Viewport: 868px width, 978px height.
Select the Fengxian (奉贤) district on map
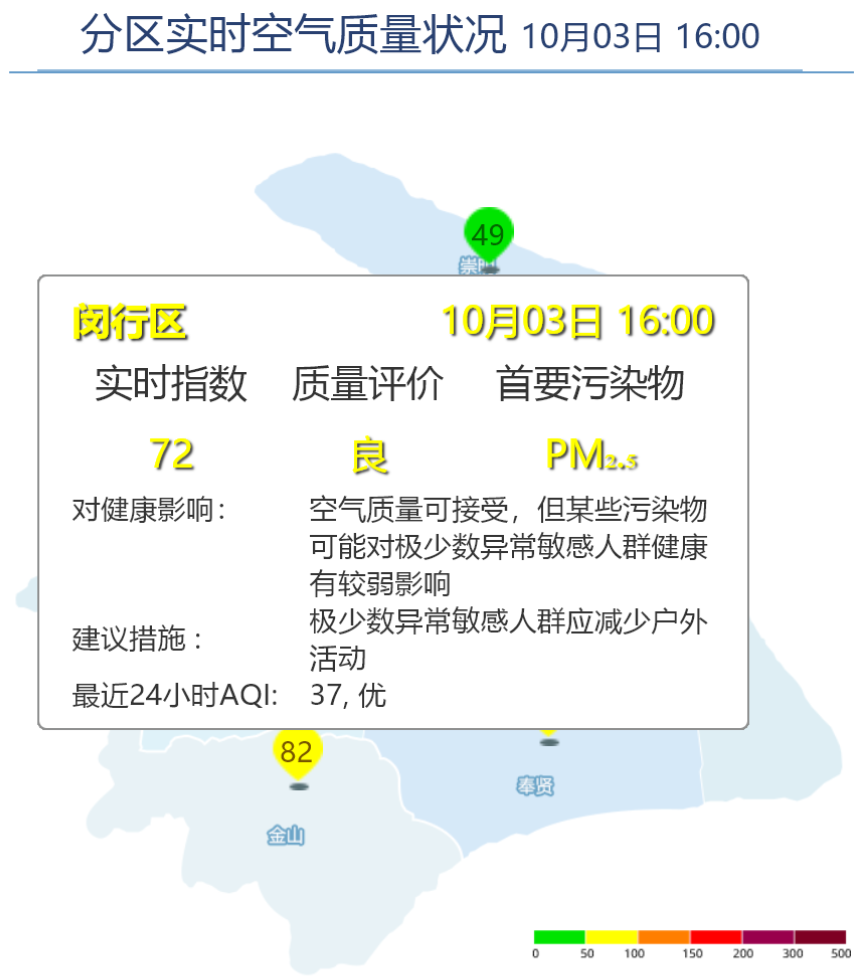[x=535, y=786]
